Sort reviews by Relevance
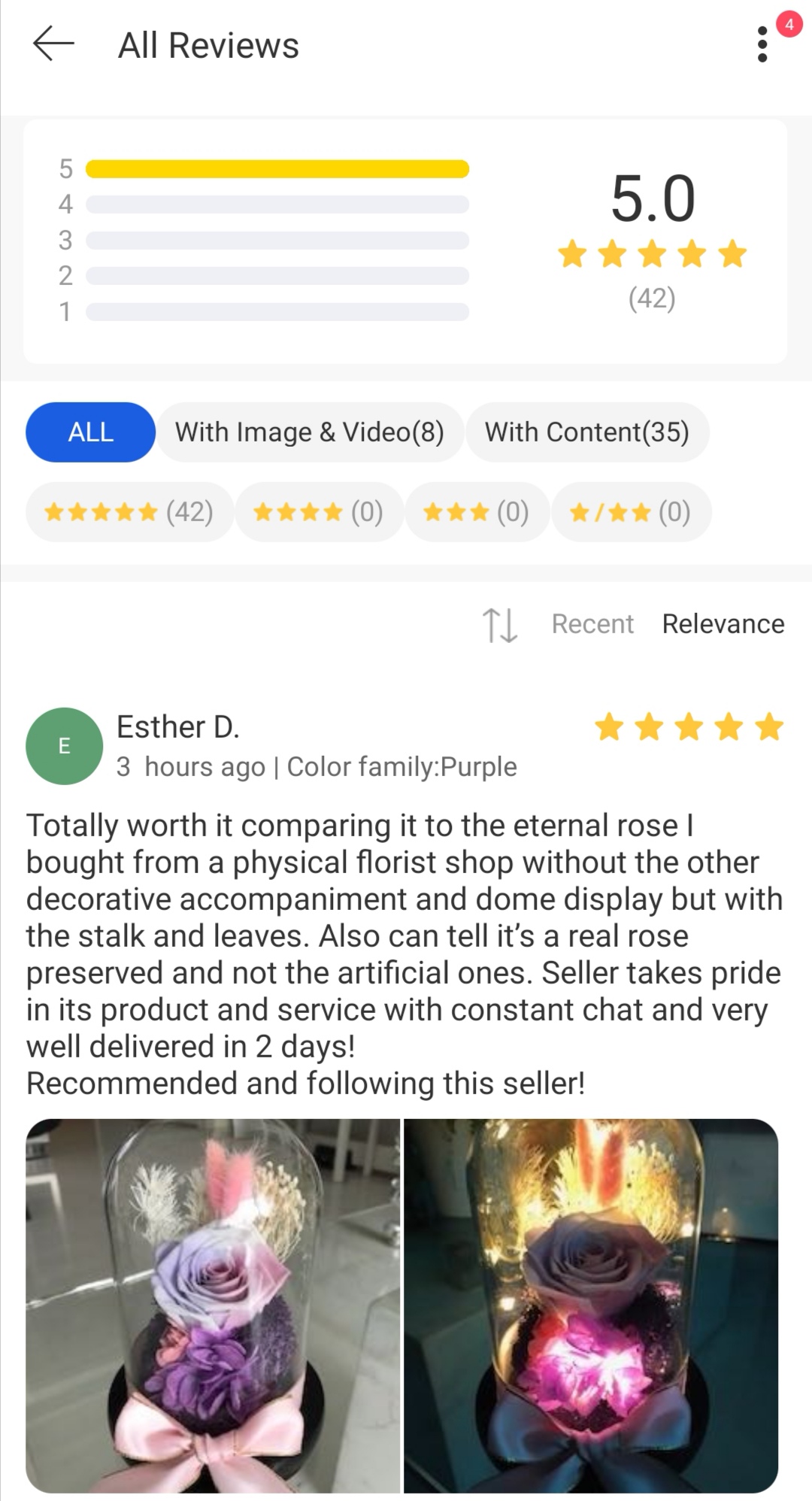Screen dimensions: 812x1501 click(723, 624)
